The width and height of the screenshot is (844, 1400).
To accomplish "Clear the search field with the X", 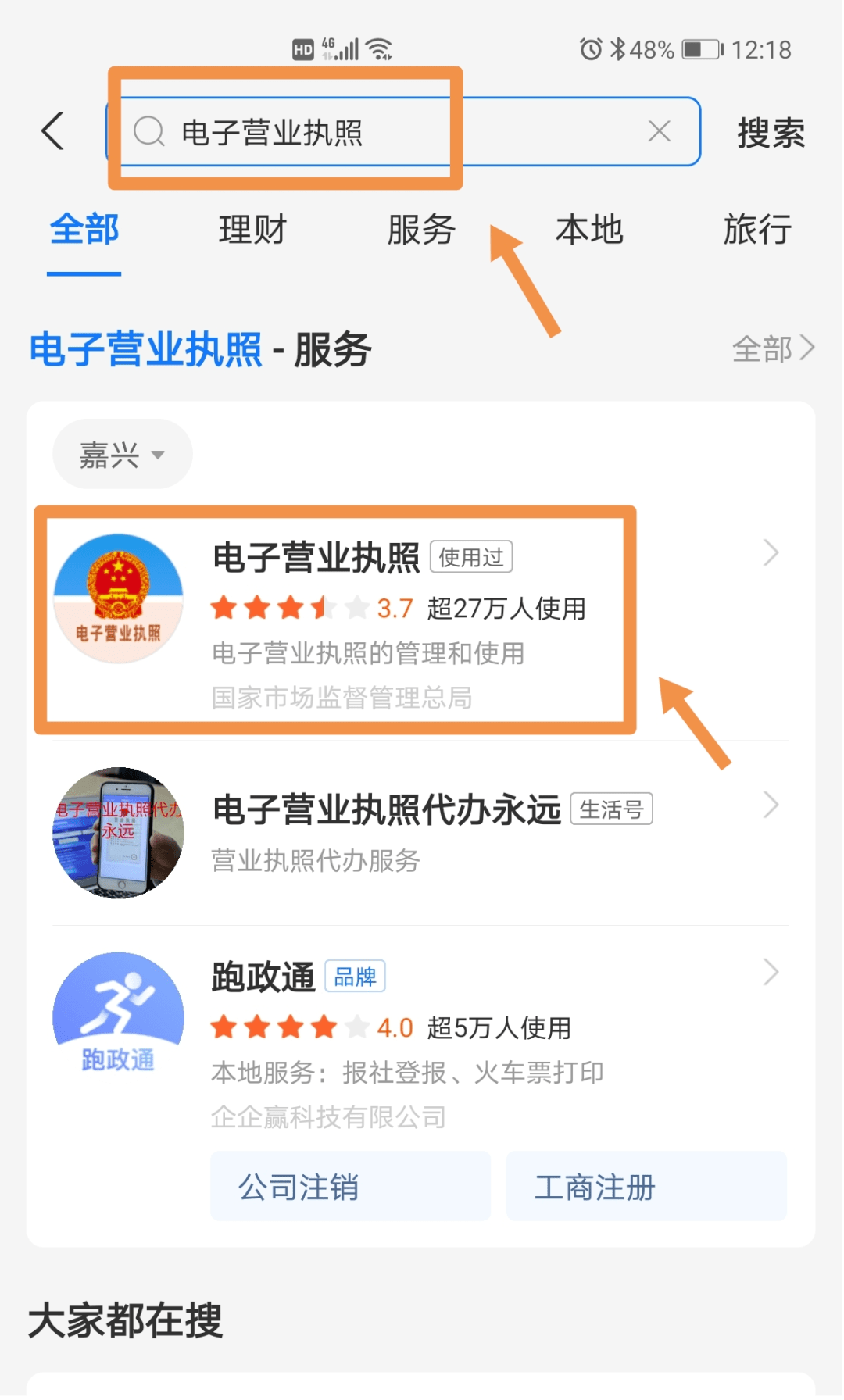I will click(659, 132).
